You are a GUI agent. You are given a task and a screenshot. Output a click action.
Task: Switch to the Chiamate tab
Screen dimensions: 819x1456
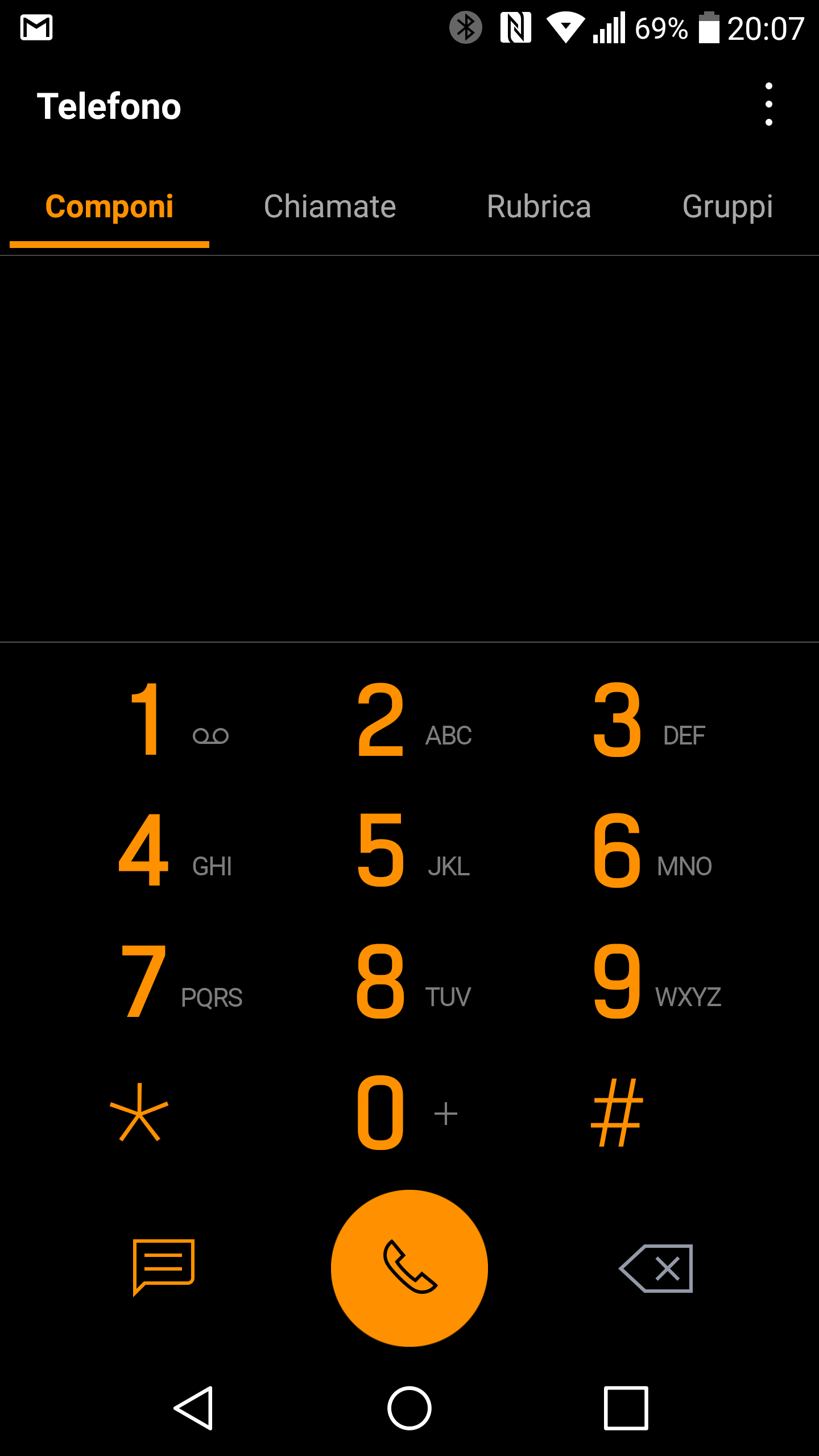pyautogui.click(x=330, y=206)
